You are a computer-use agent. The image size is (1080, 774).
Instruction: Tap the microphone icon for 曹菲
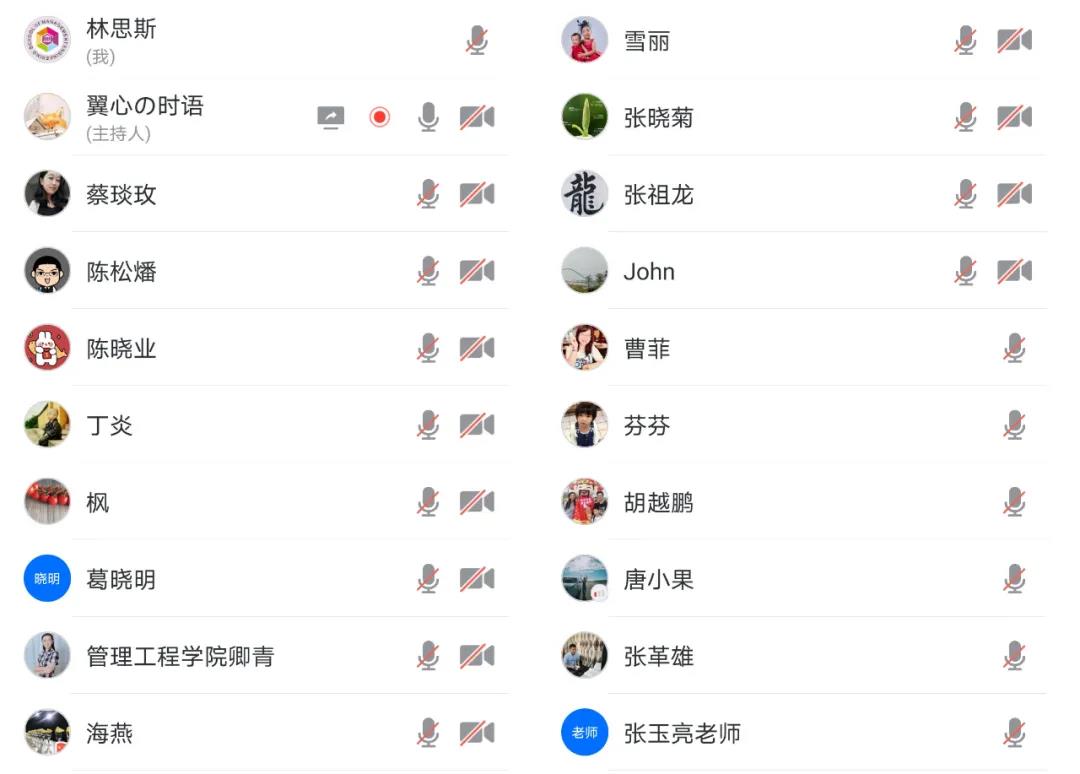point(1014,349)
